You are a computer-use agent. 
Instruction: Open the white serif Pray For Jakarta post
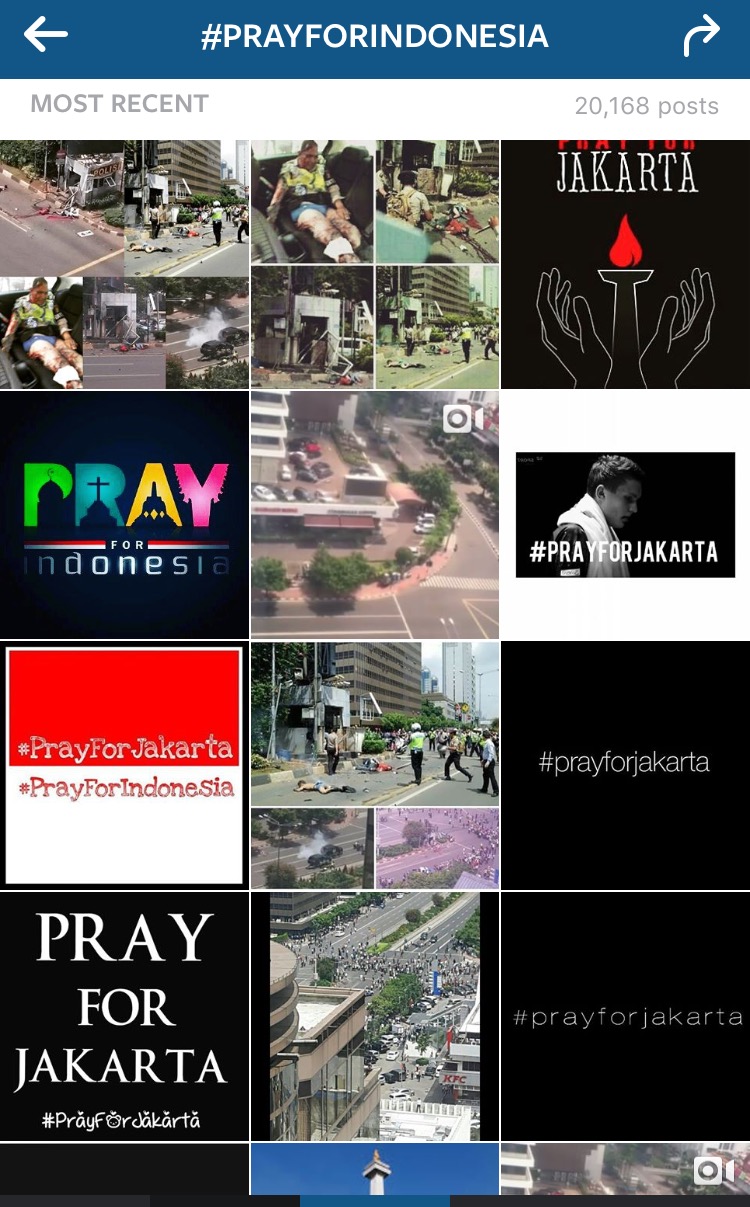coord(124,1016)
